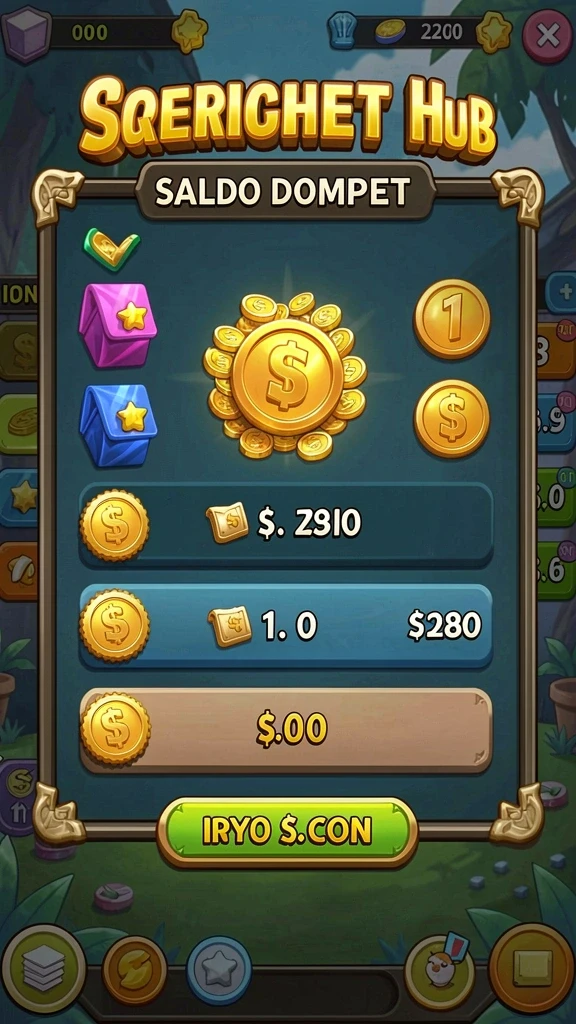
Task: Select the blue star gift box
Action: pos(118,425)
